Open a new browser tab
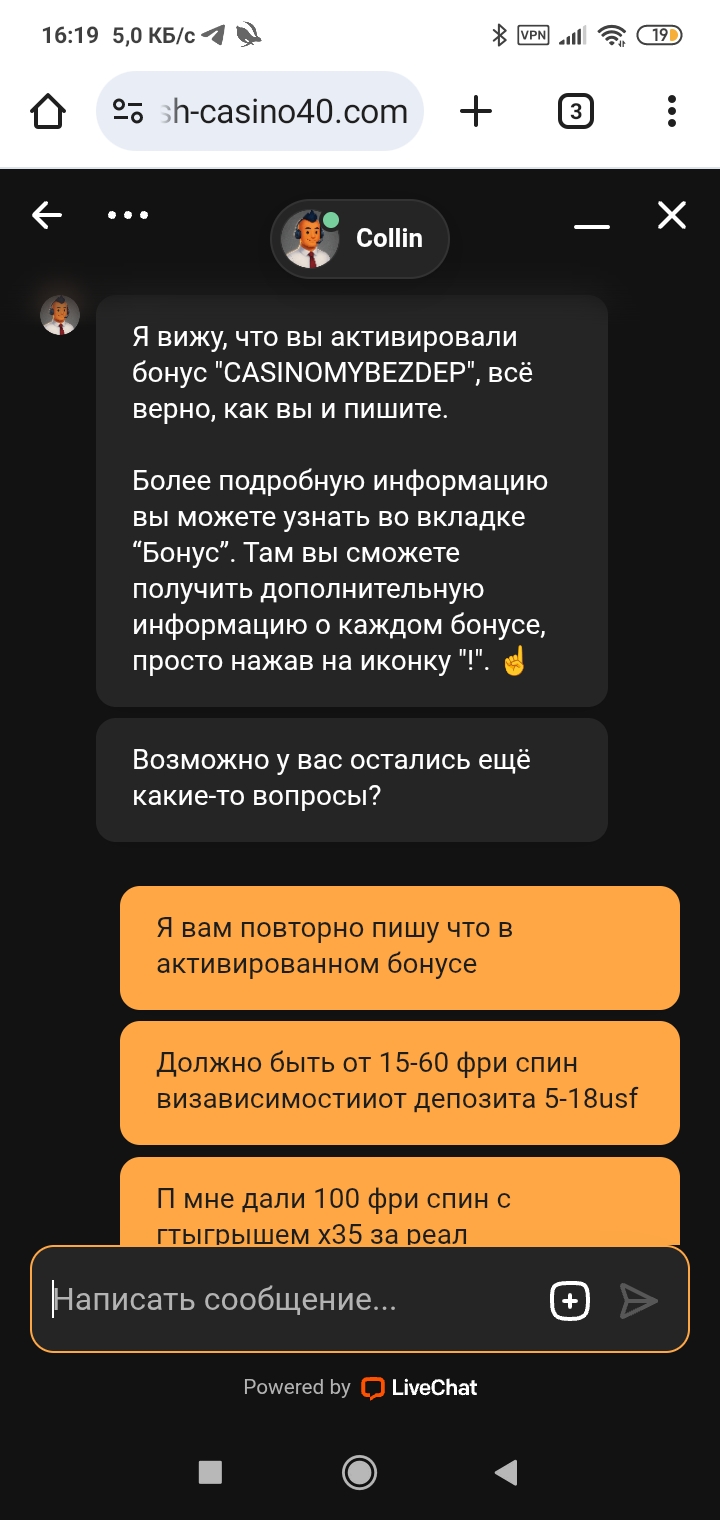This screenshot has width=720, height=1520. click(x=476, y=111)
